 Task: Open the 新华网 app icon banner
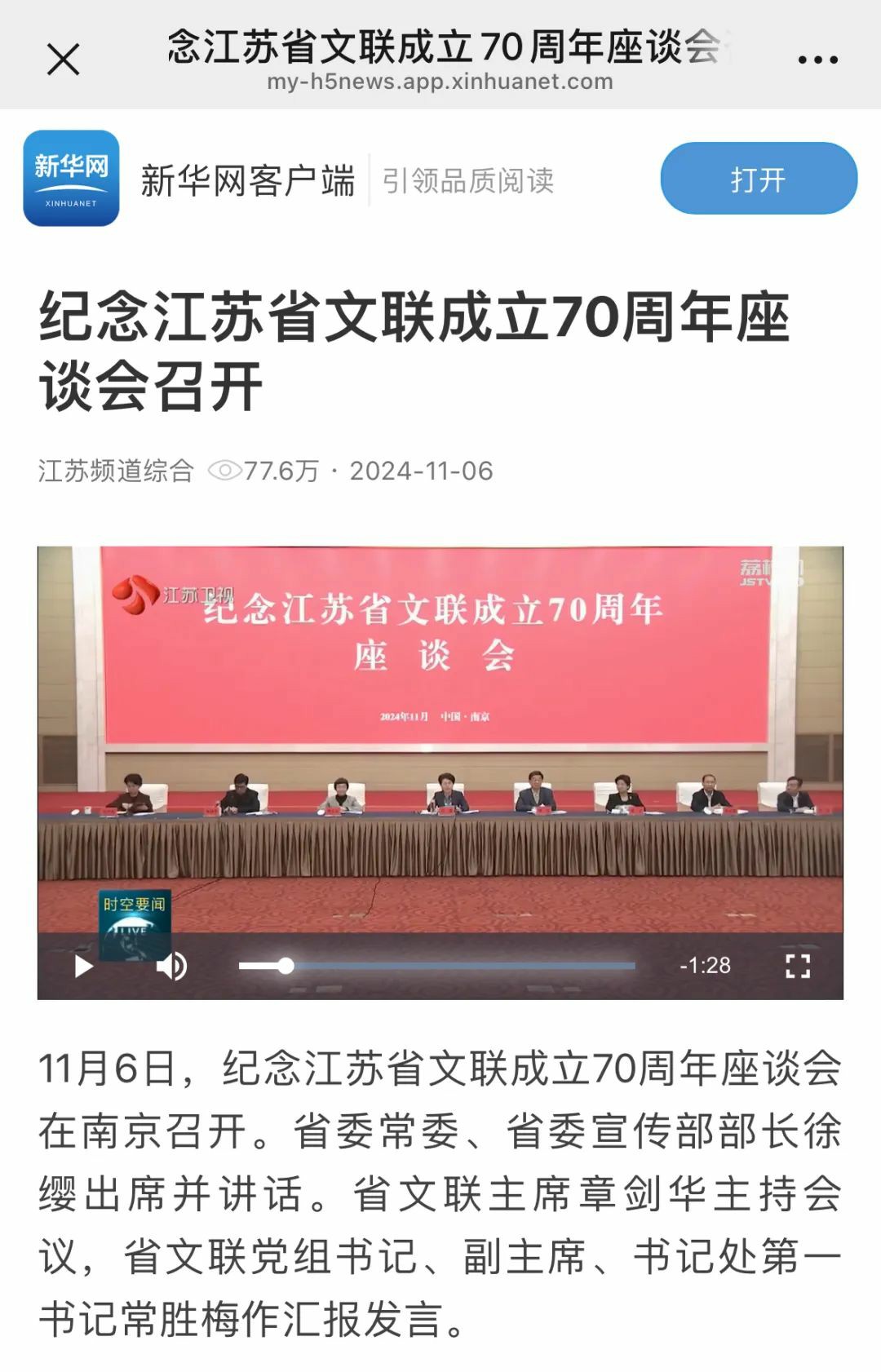point(71,179)
